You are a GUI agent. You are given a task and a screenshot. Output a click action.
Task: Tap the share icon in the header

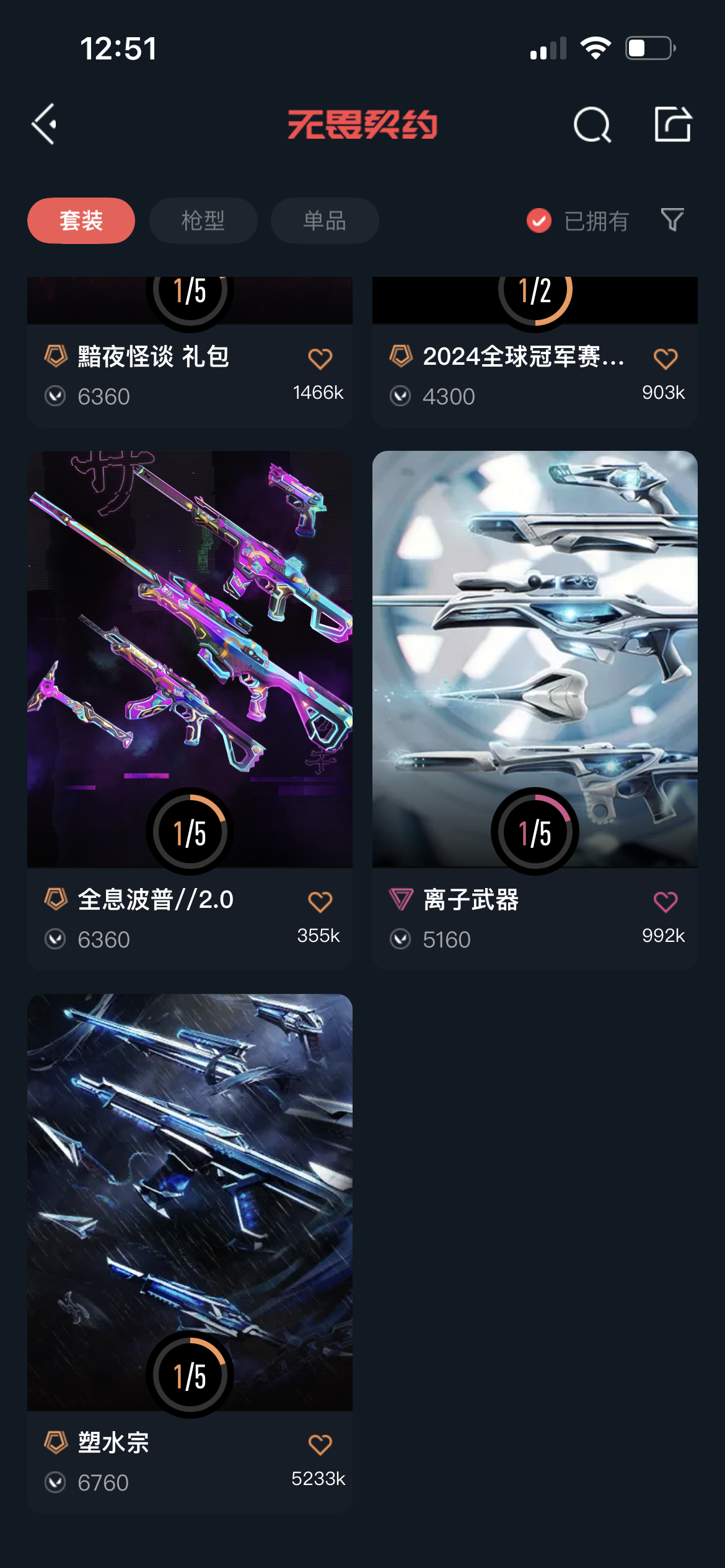tap(673, 124)
